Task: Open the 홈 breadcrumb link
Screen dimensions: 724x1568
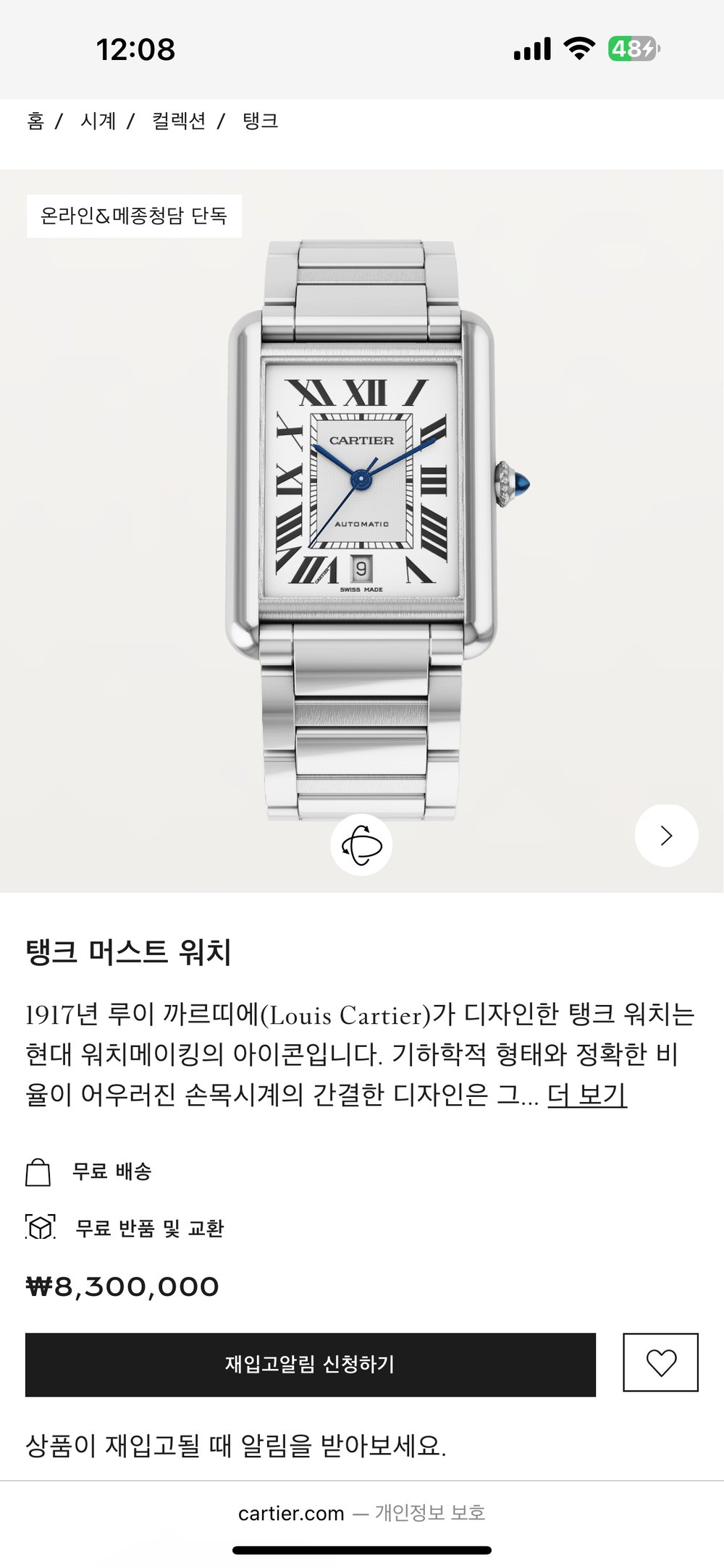Action: click(35, 120)
